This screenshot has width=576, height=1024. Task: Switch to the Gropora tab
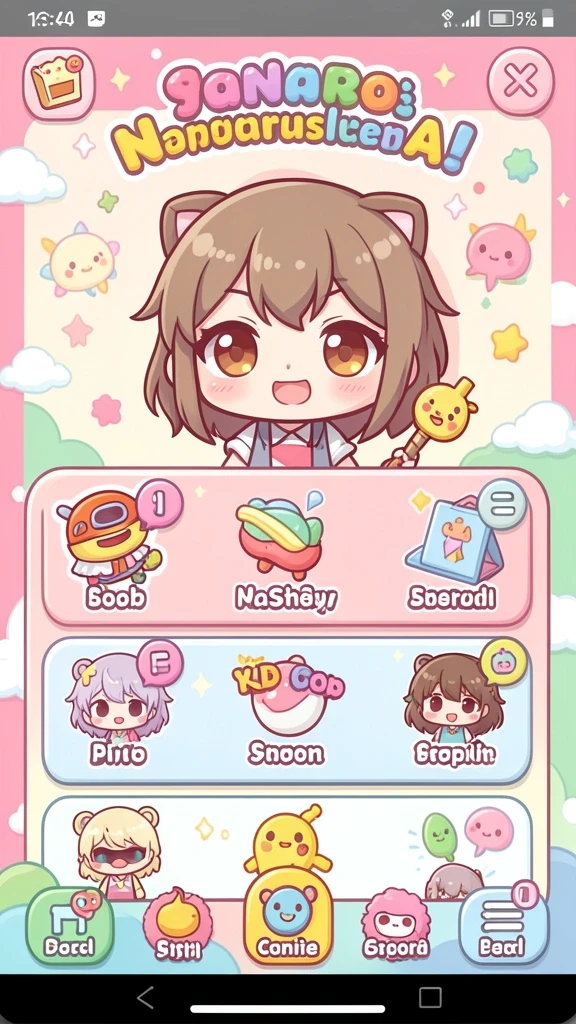tap(396, 926)
